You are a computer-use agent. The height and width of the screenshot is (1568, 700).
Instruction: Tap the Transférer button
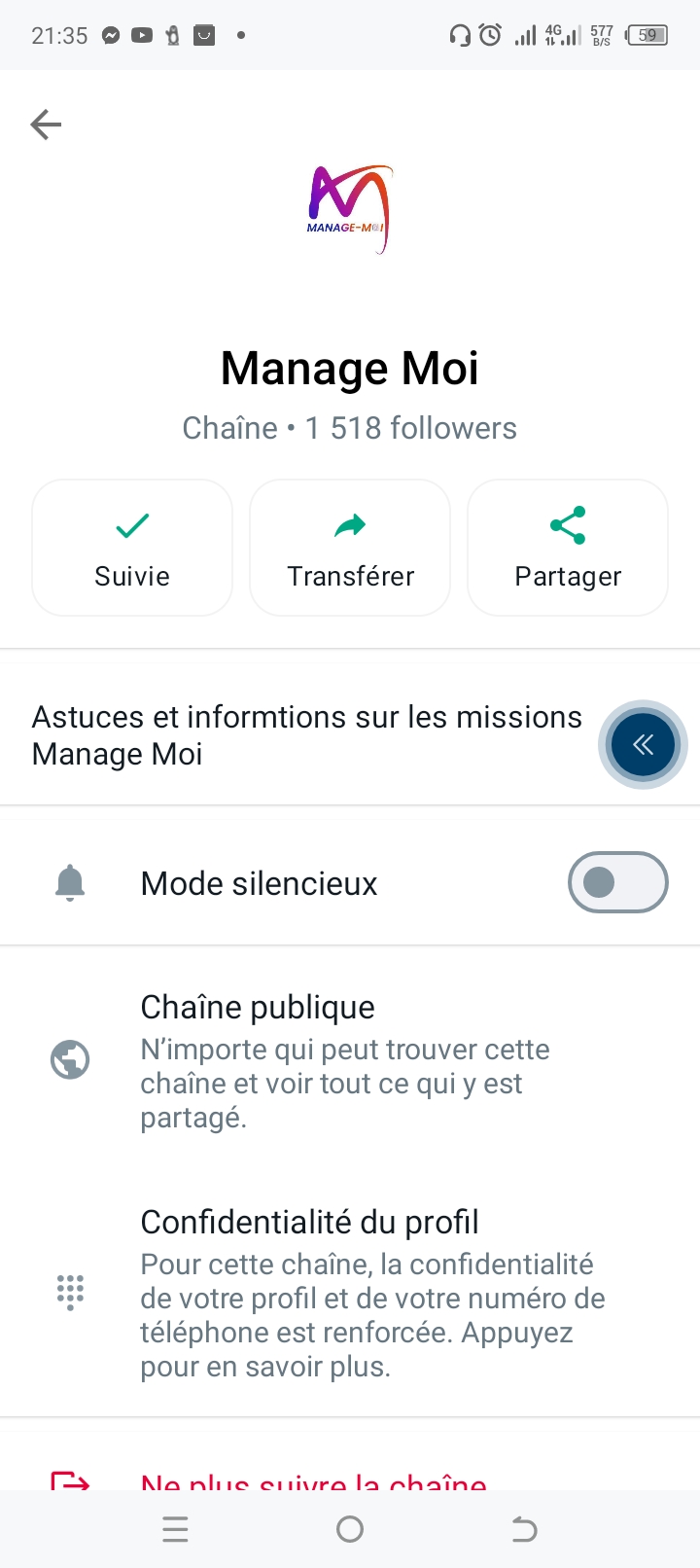350,548
